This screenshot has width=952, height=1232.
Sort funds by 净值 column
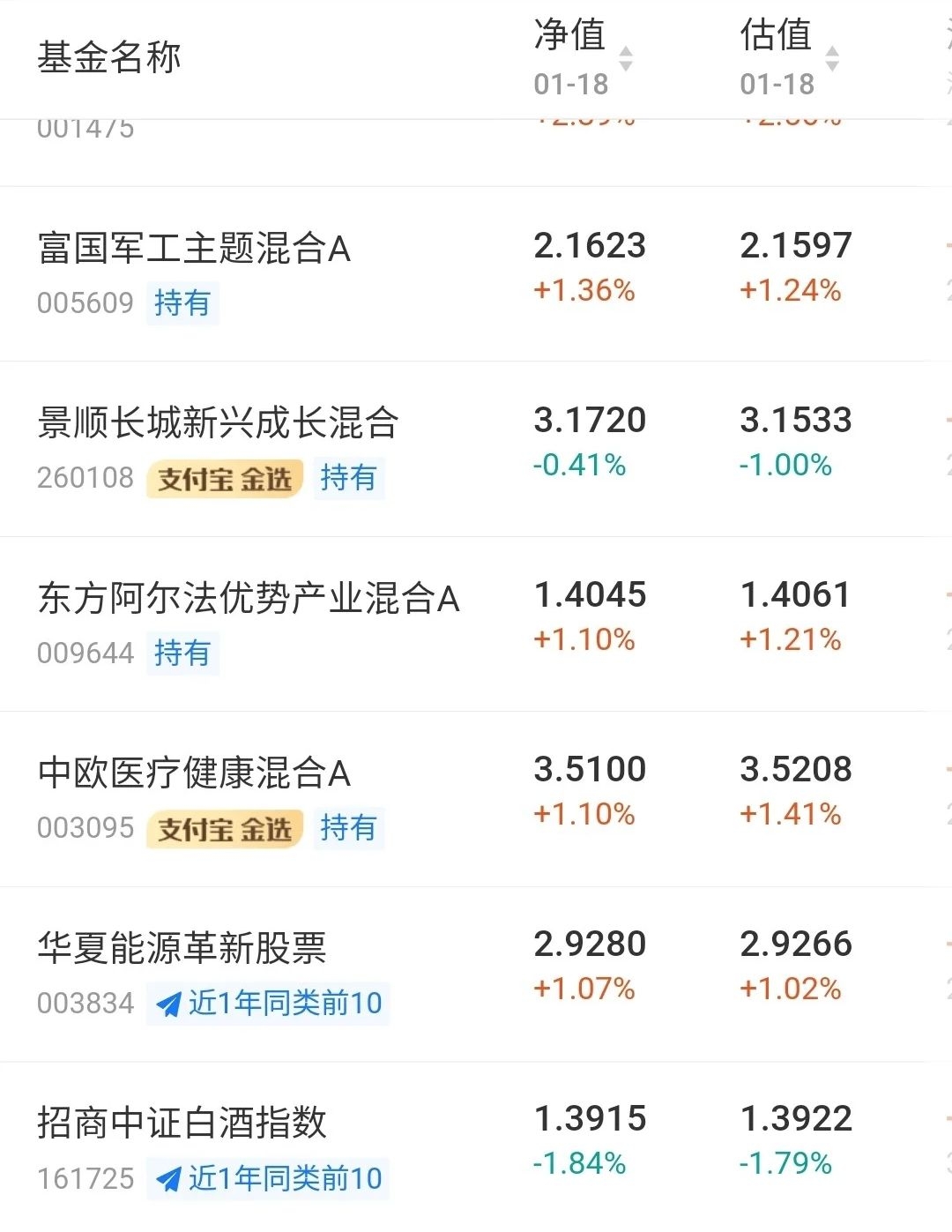[582, 58]
